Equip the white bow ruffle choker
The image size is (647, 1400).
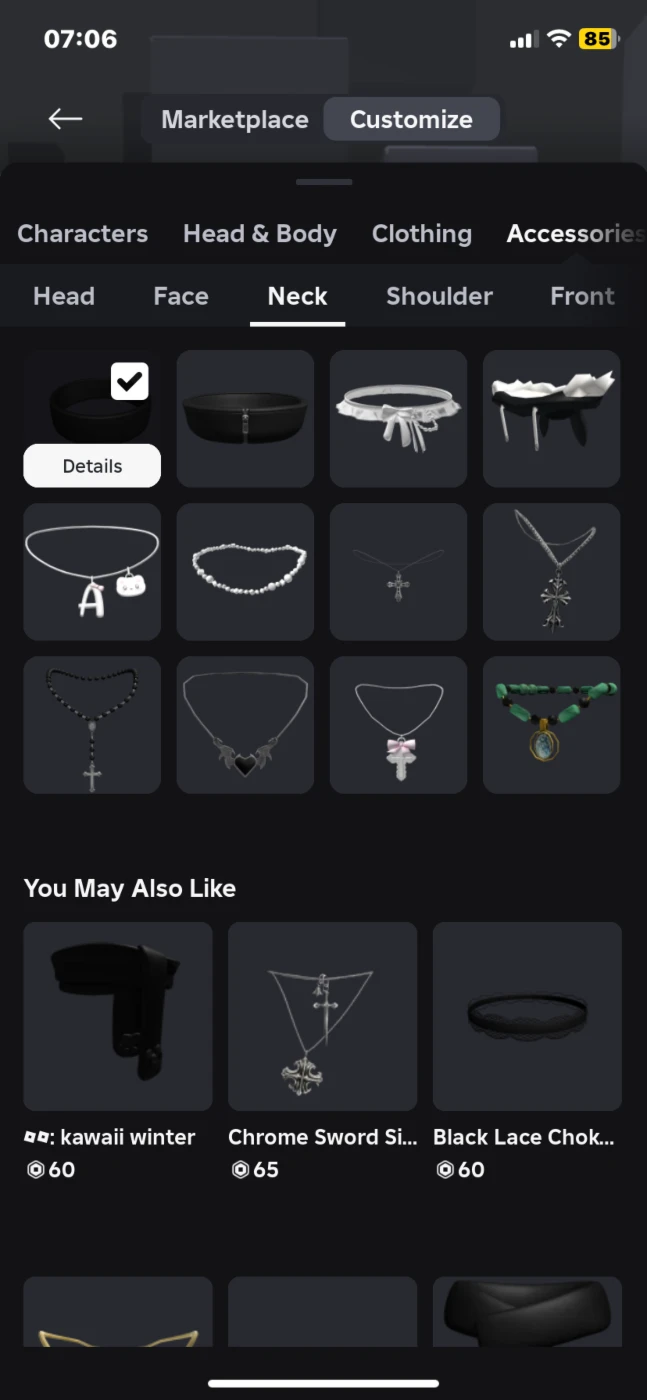398,418
